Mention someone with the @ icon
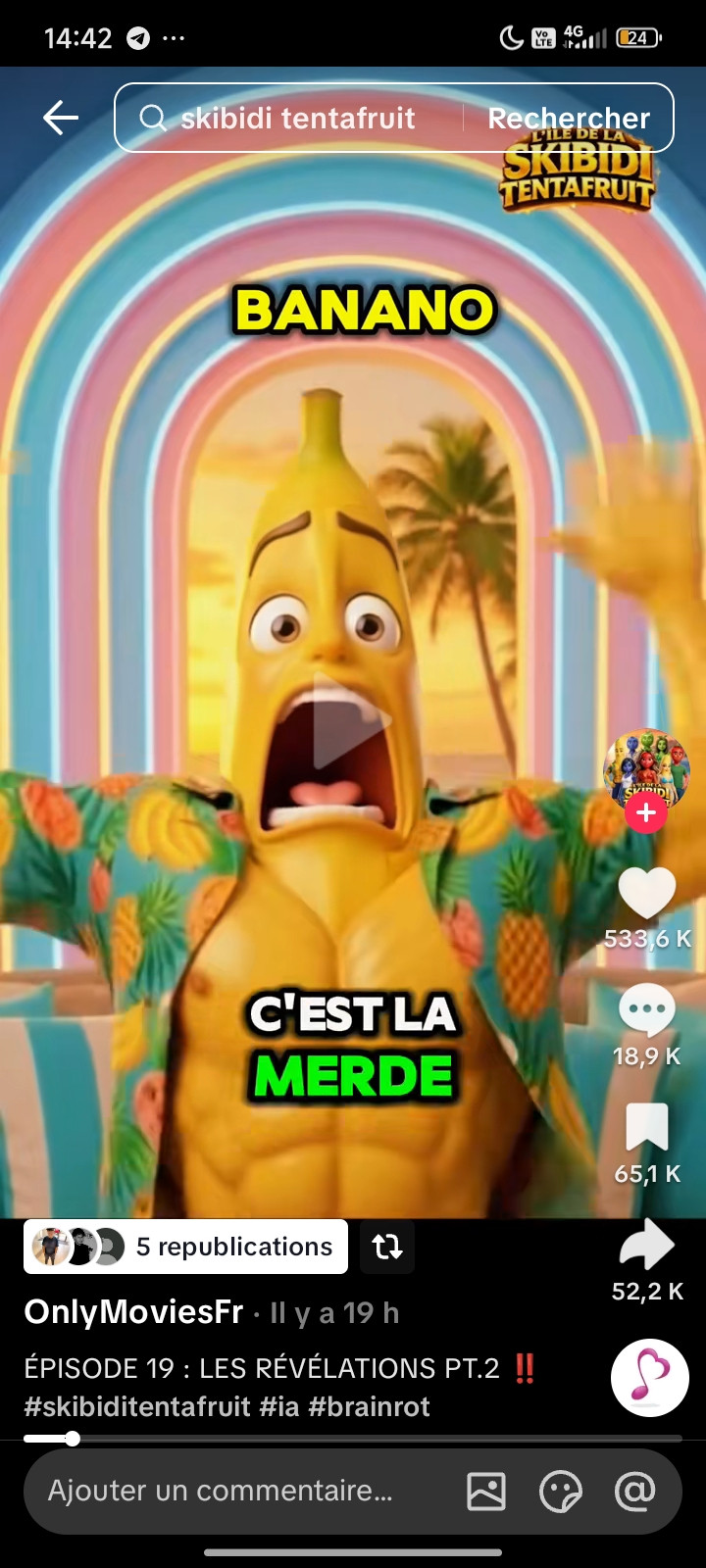706x1568 pixels. [x=635, y=1491]
